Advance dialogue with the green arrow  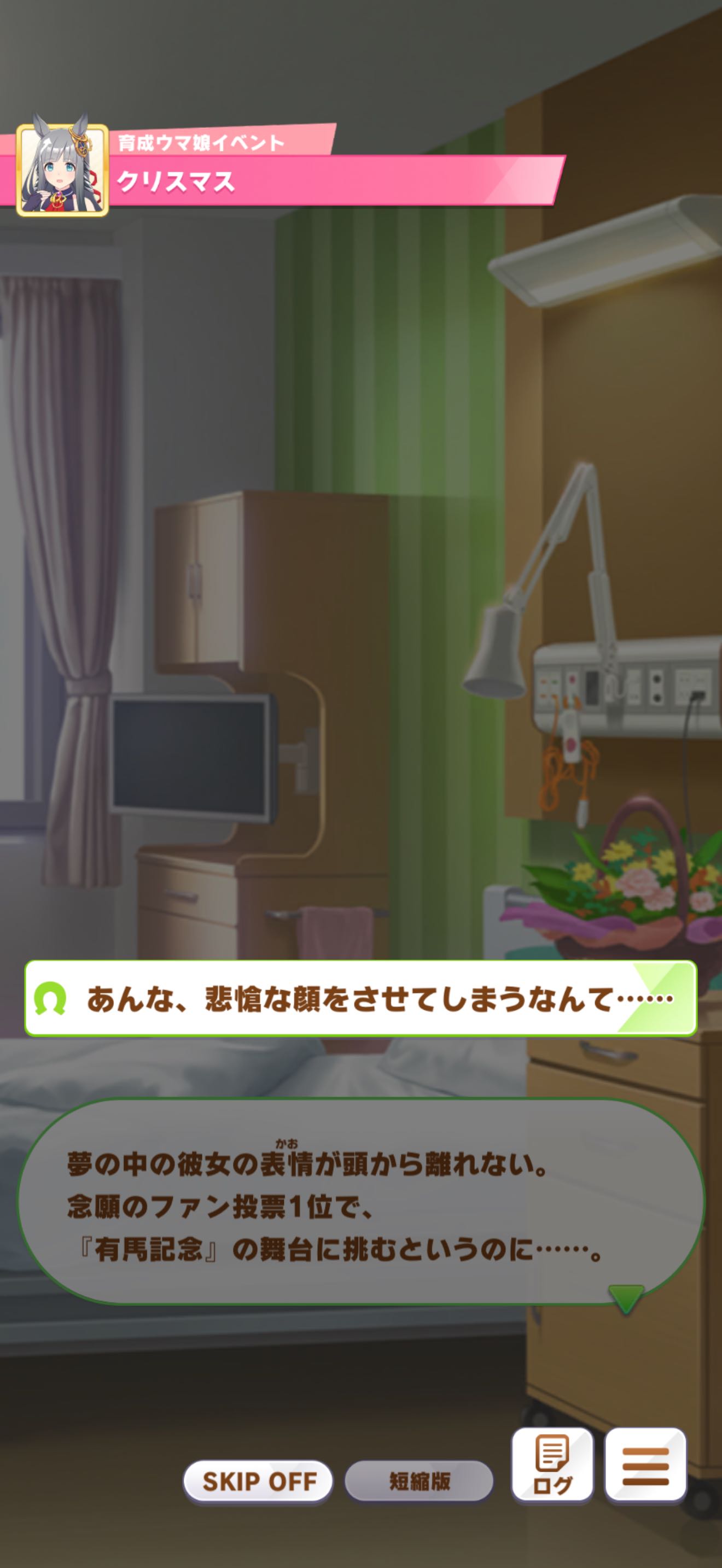pos(626,1298)
